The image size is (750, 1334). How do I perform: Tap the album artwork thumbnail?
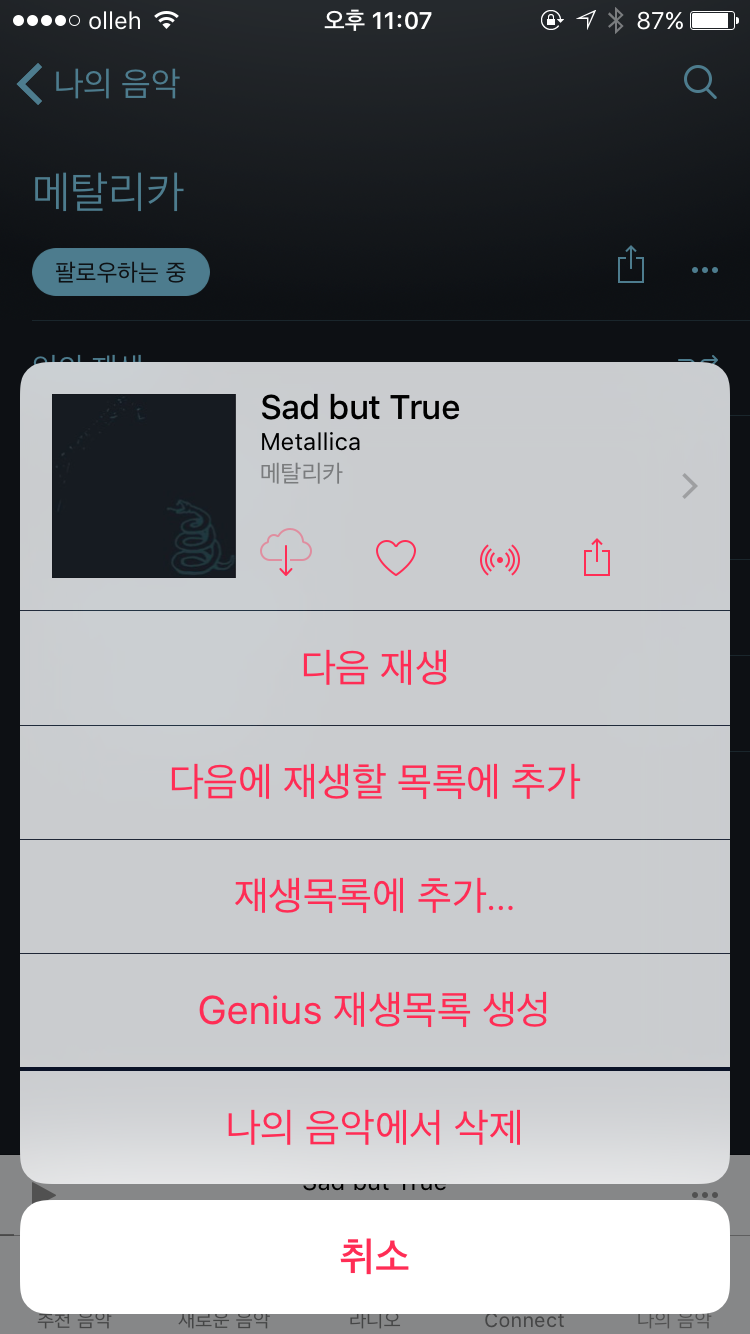click(143, 486)
